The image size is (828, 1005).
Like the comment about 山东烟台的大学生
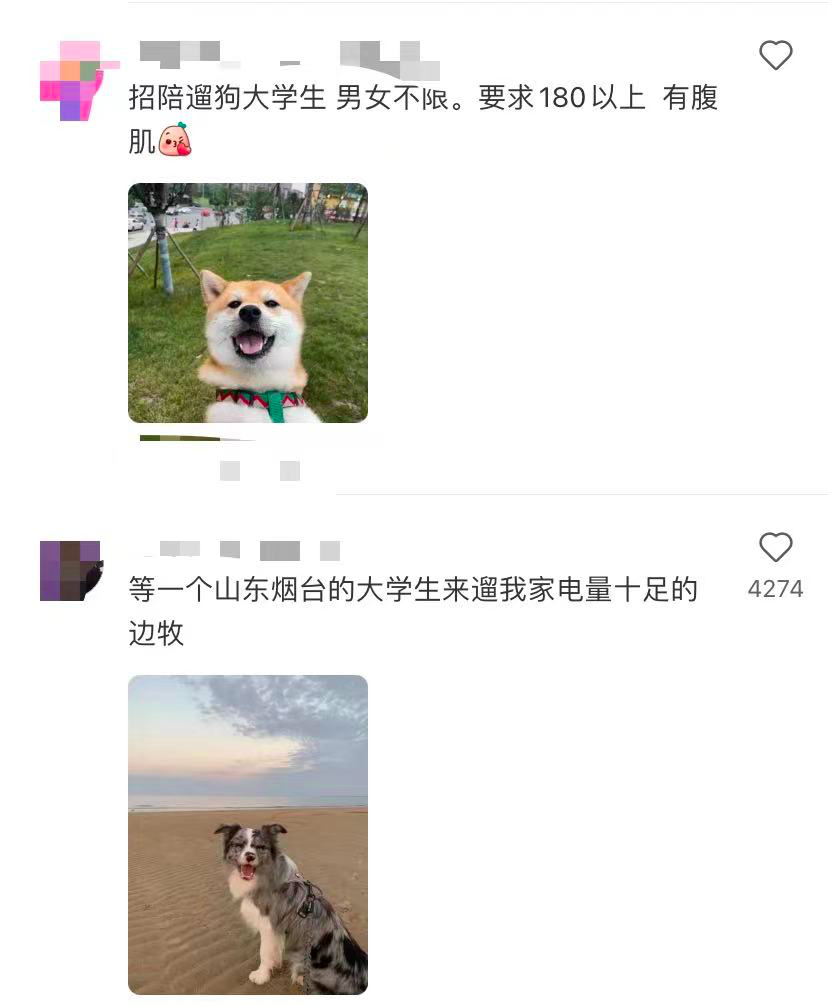tap(775, 548)
